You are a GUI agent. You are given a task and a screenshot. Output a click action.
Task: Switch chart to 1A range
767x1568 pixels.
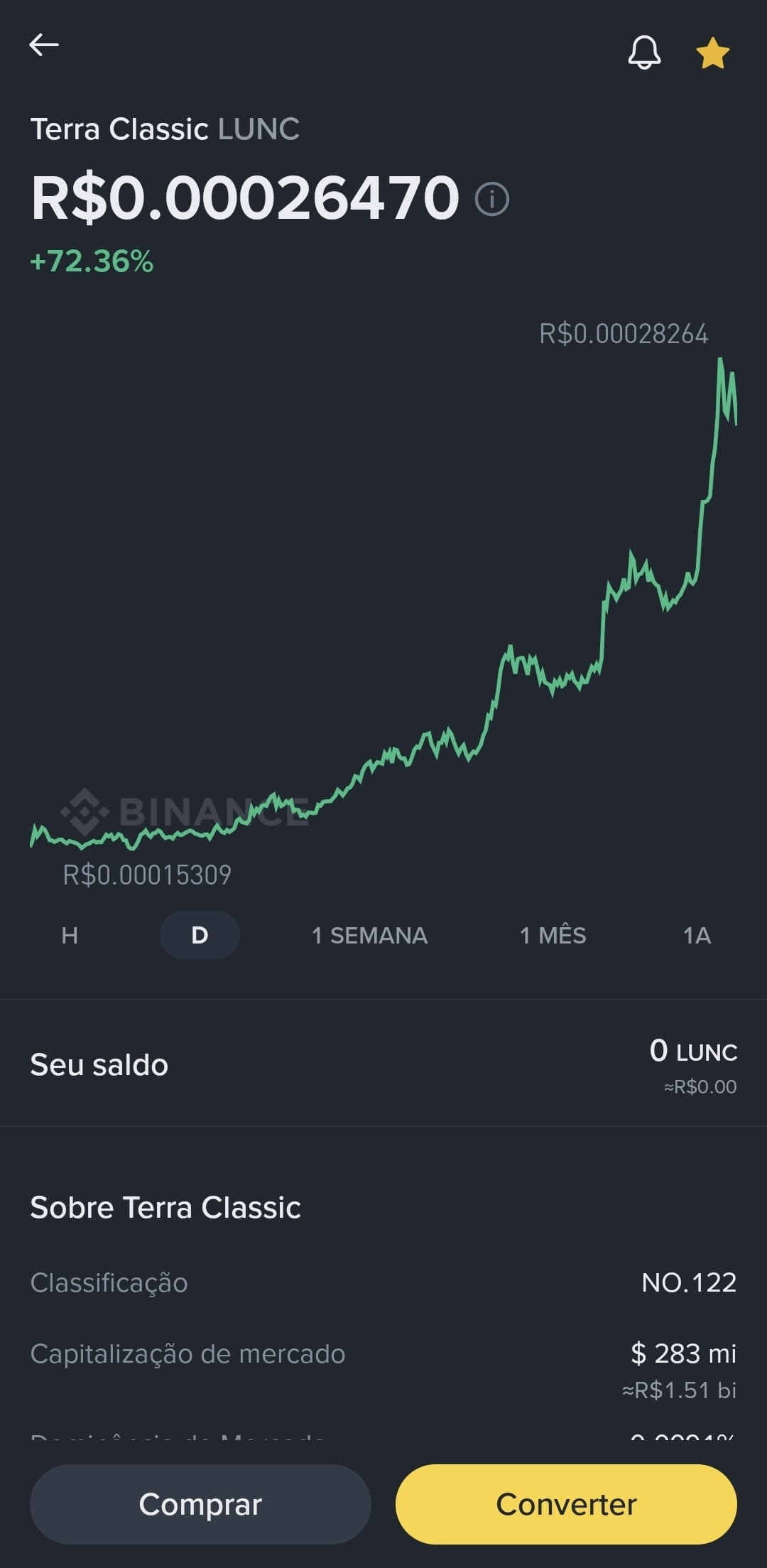click(x=697, y=935)
